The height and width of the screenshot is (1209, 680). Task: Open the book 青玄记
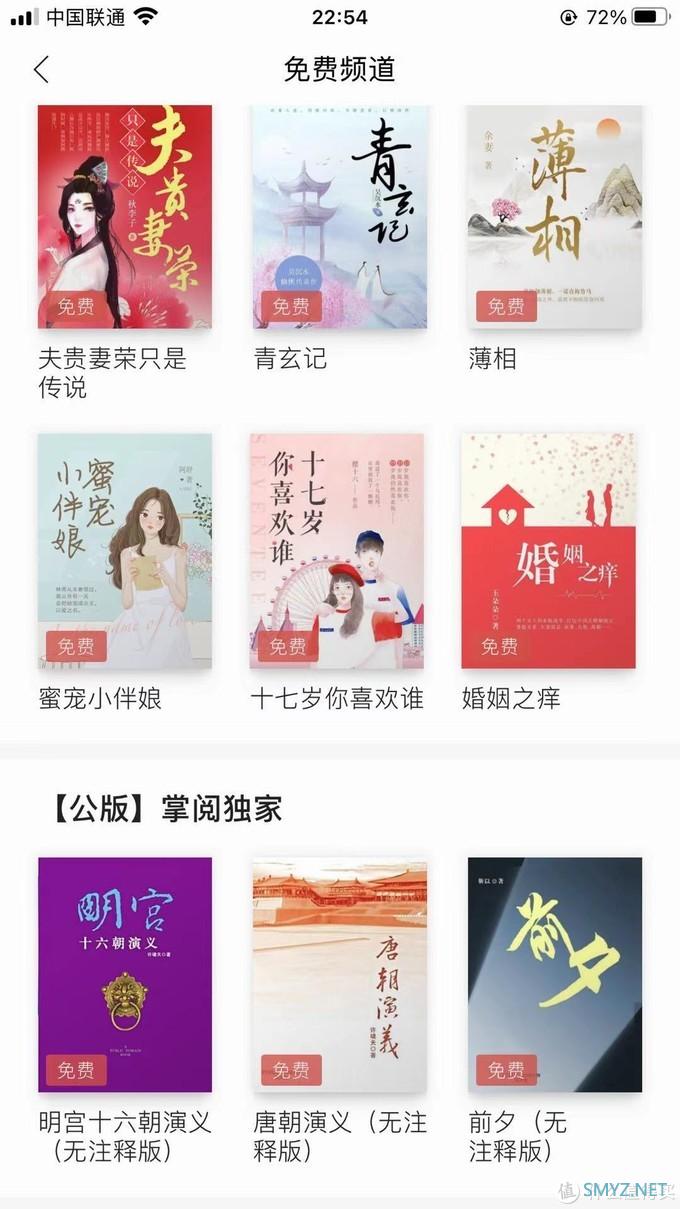click(340, 217)
